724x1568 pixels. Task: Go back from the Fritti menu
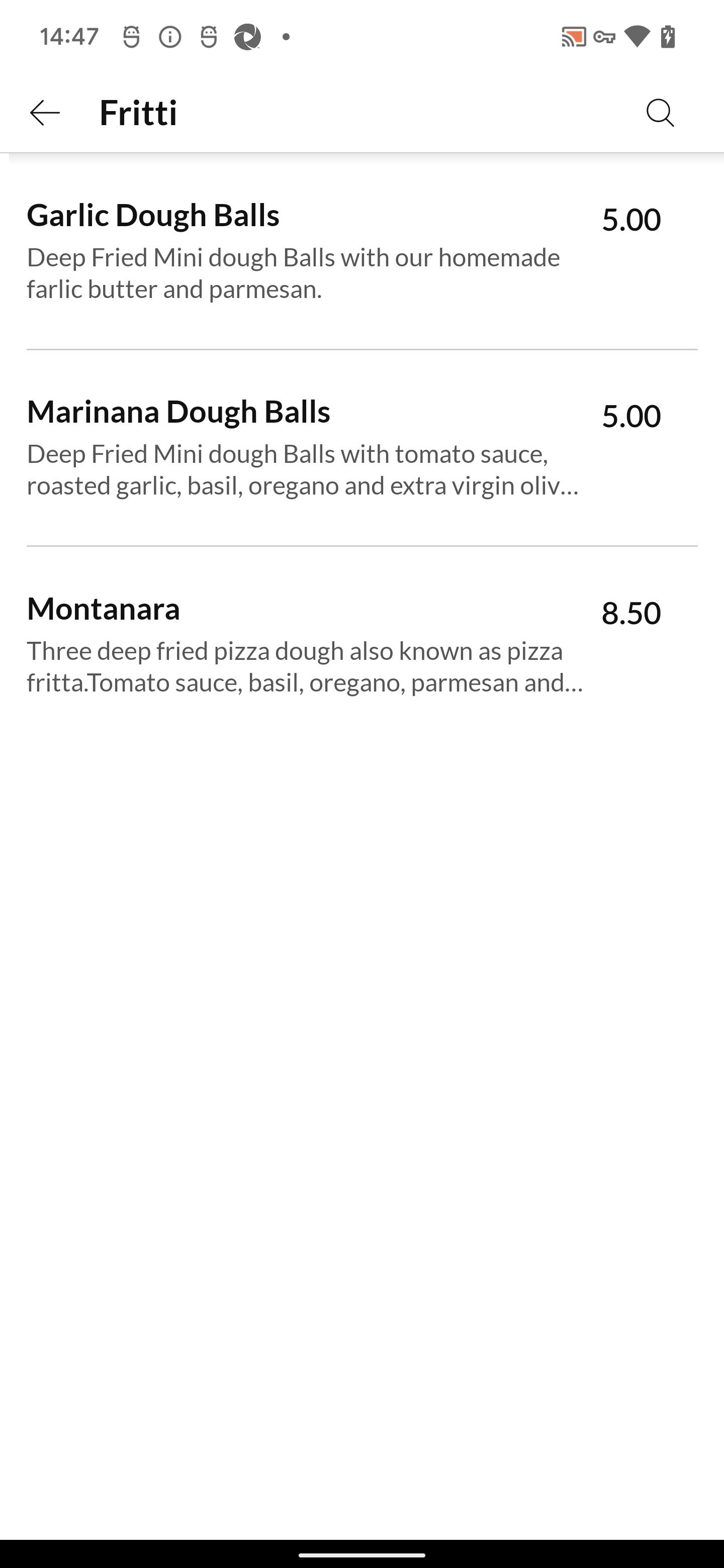tap(44, 113)
